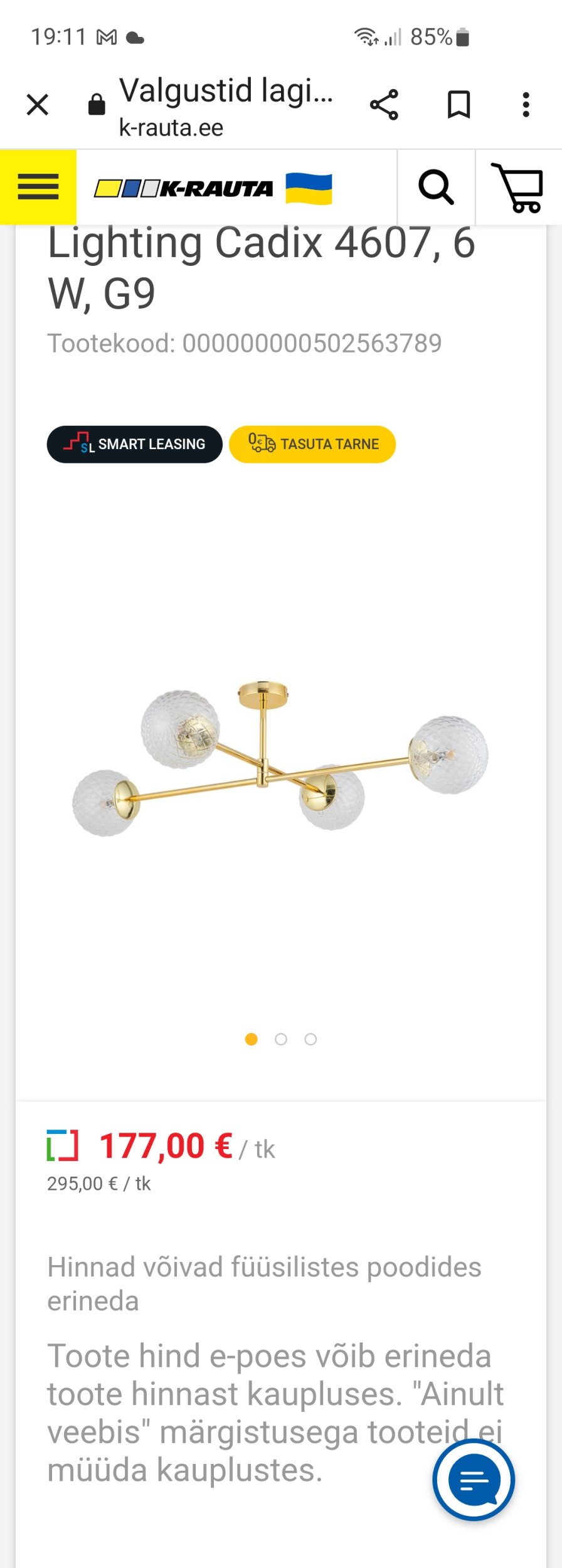Tap the Smart Leasing badge
Image resolution: width=562 pixels, height=1568 pixels.
pyautogui.click(x=134, y=444)
